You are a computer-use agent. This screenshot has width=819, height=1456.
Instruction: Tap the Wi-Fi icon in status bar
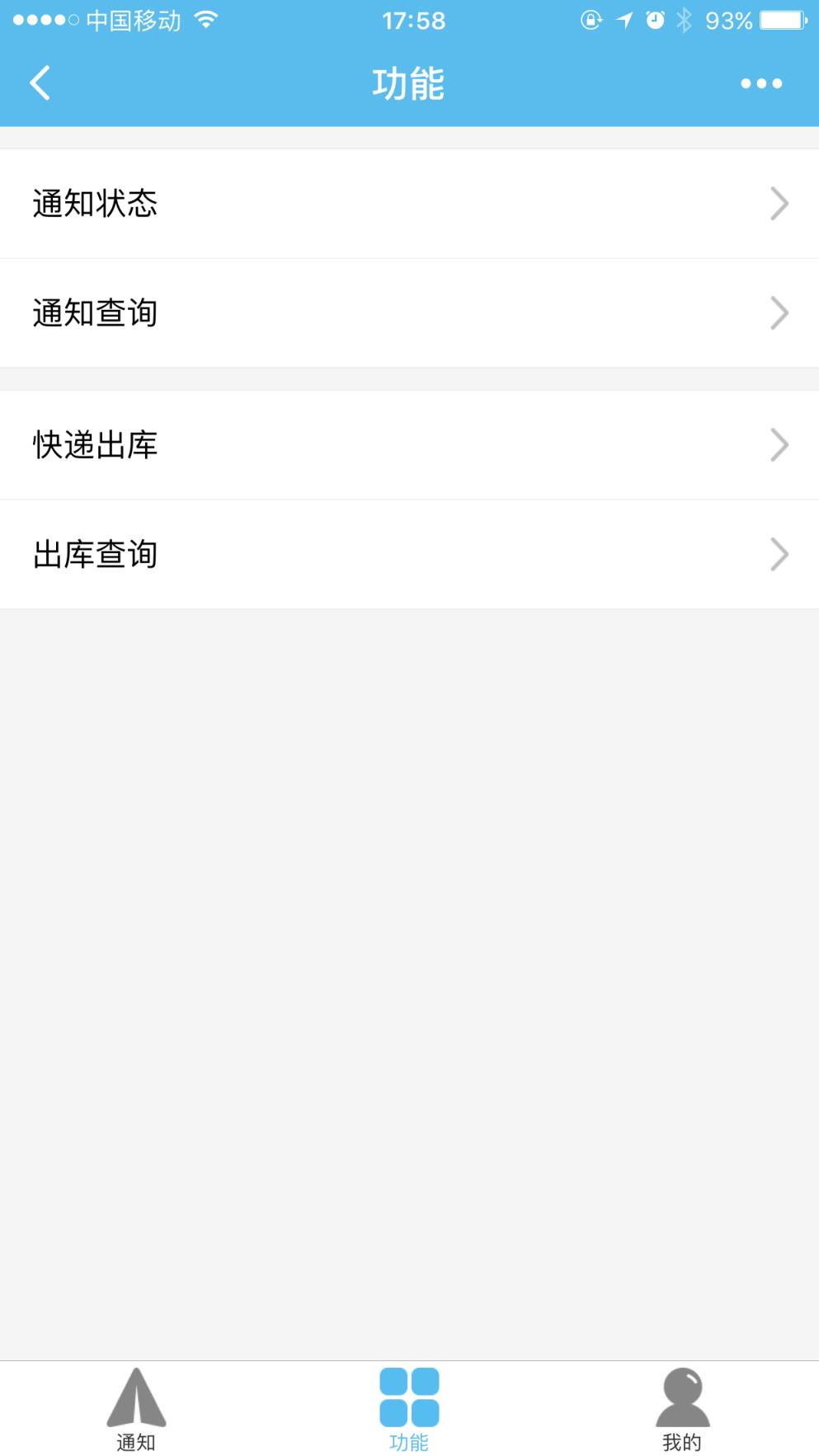(205, 20)
